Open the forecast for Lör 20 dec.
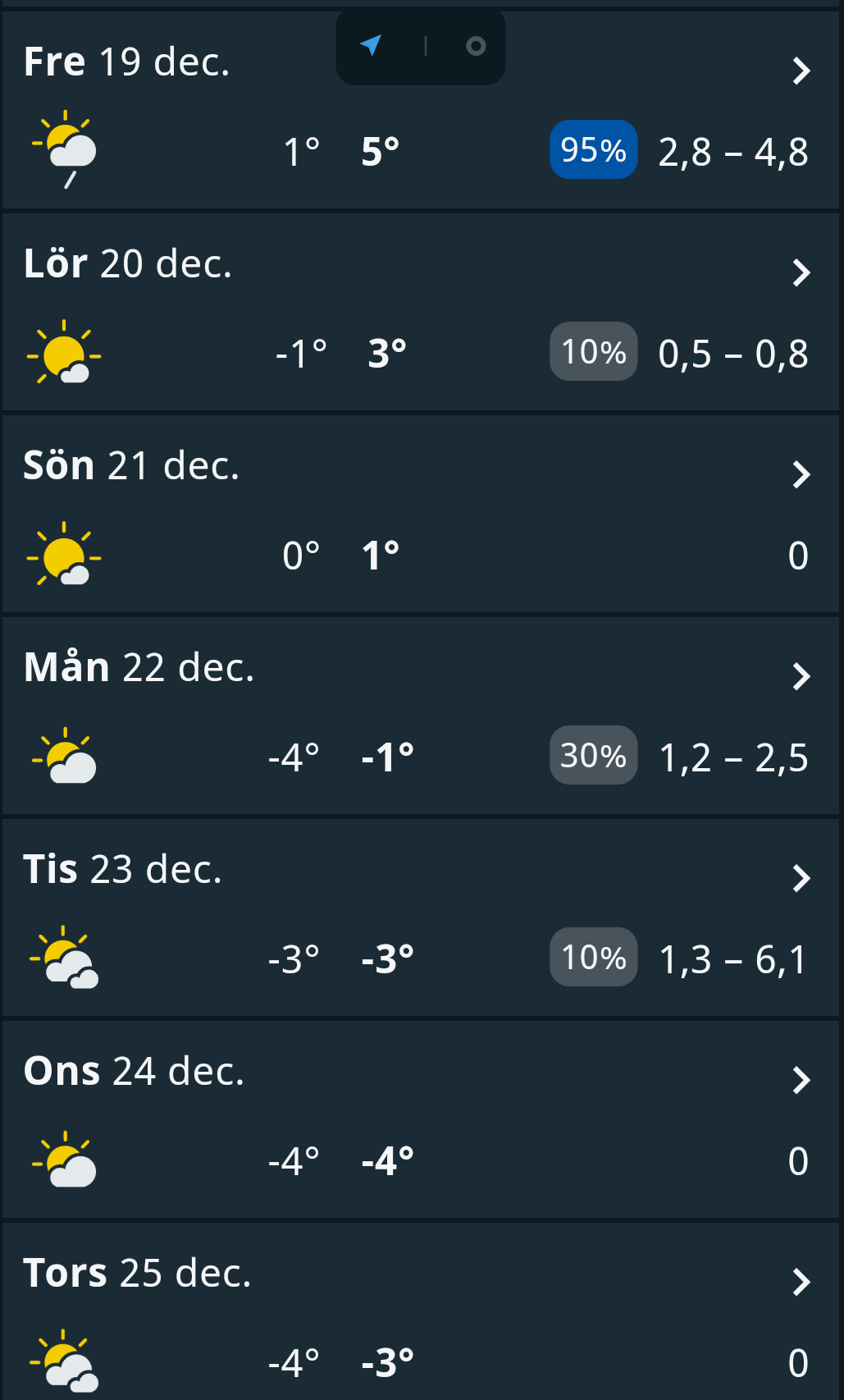 (x=421, y=312)
